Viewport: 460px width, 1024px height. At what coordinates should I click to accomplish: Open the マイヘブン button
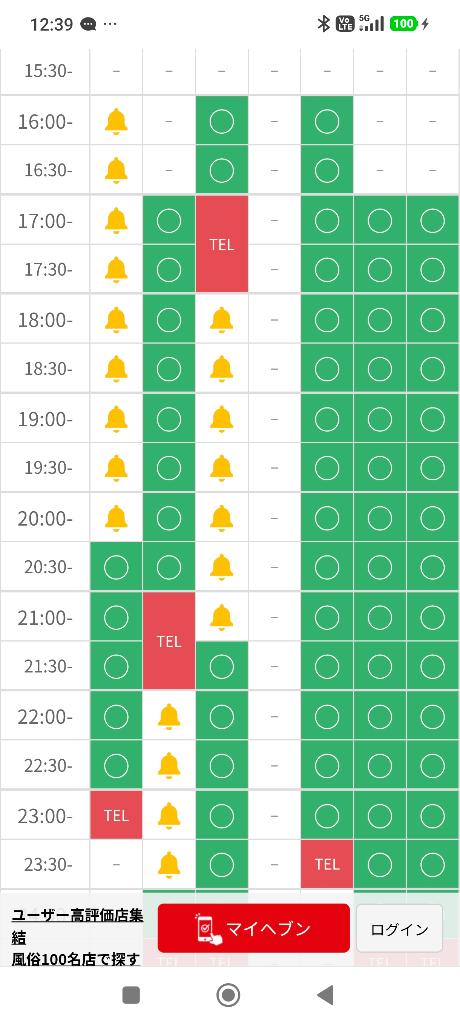click(254, 928)
